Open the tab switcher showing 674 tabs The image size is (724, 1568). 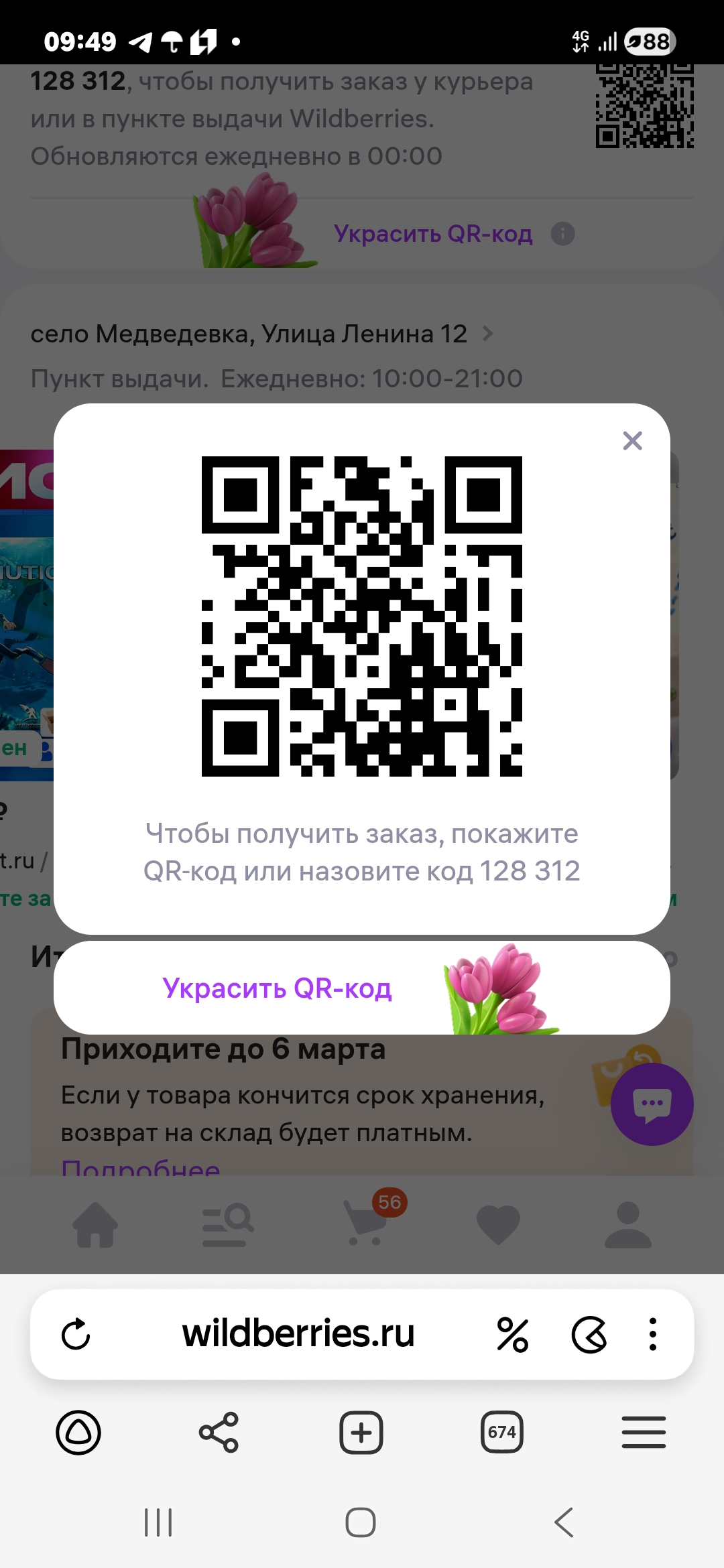coord(501,1433)
